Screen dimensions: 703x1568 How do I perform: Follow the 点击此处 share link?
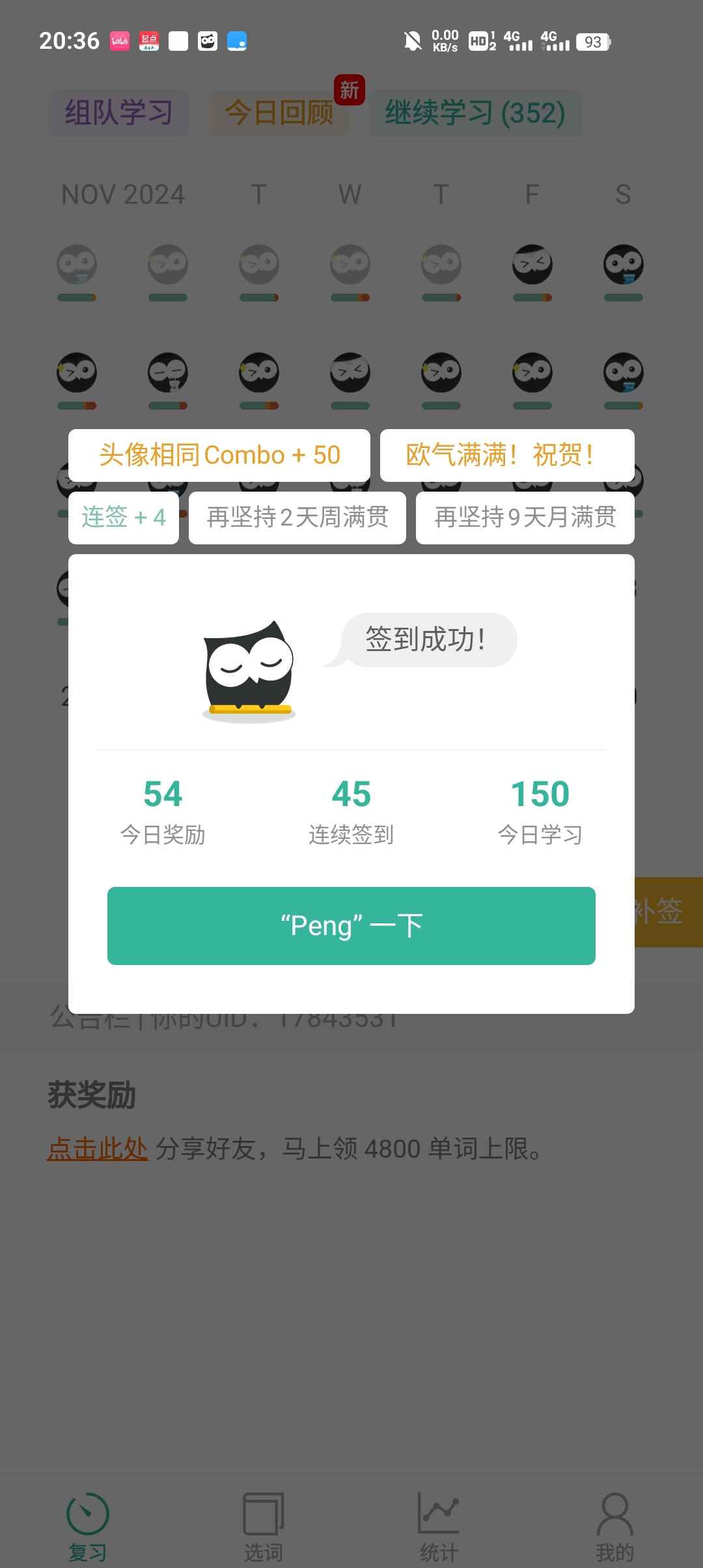tap(98, 1149)
